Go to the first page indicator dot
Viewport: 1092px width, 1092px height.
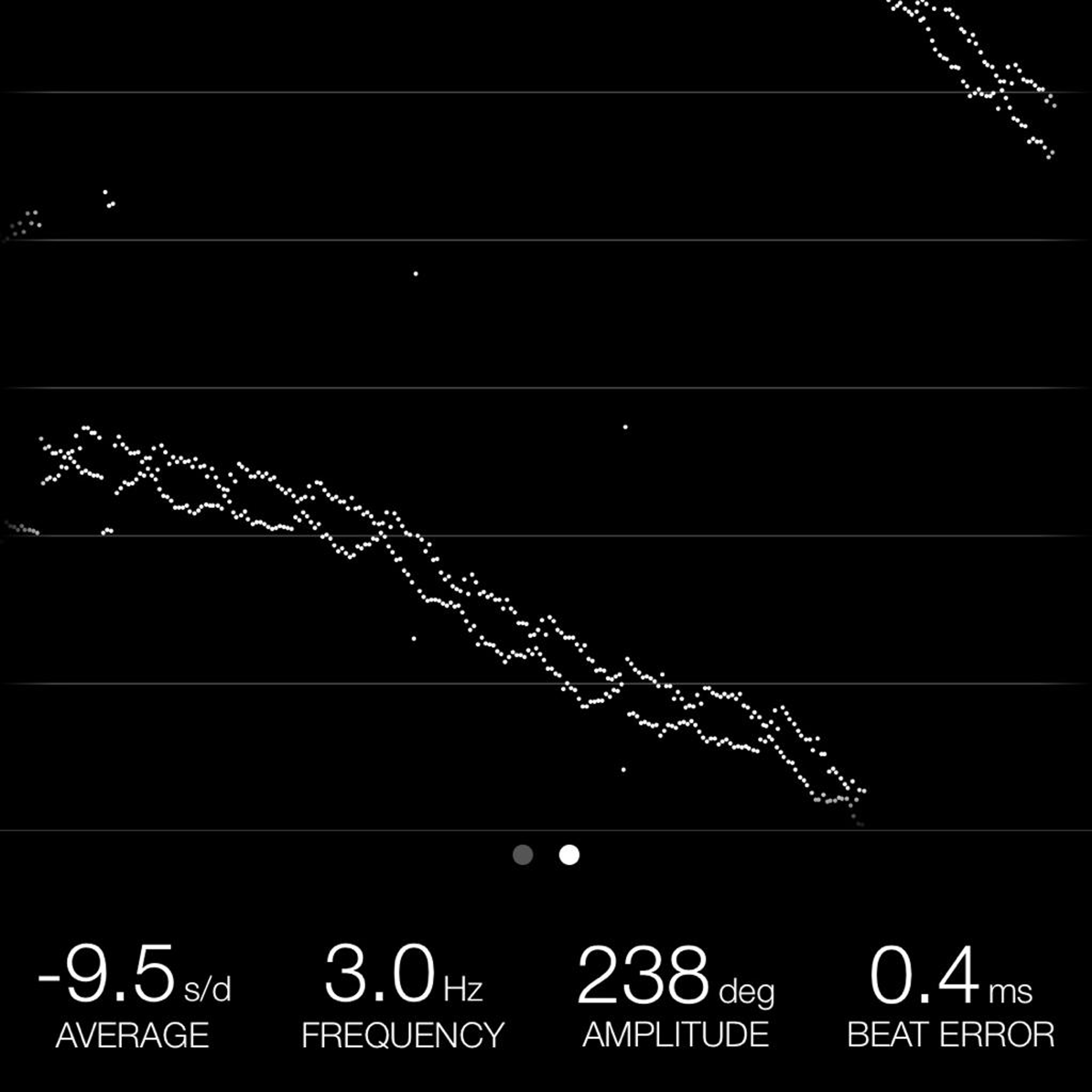click(x=523, y=855)
